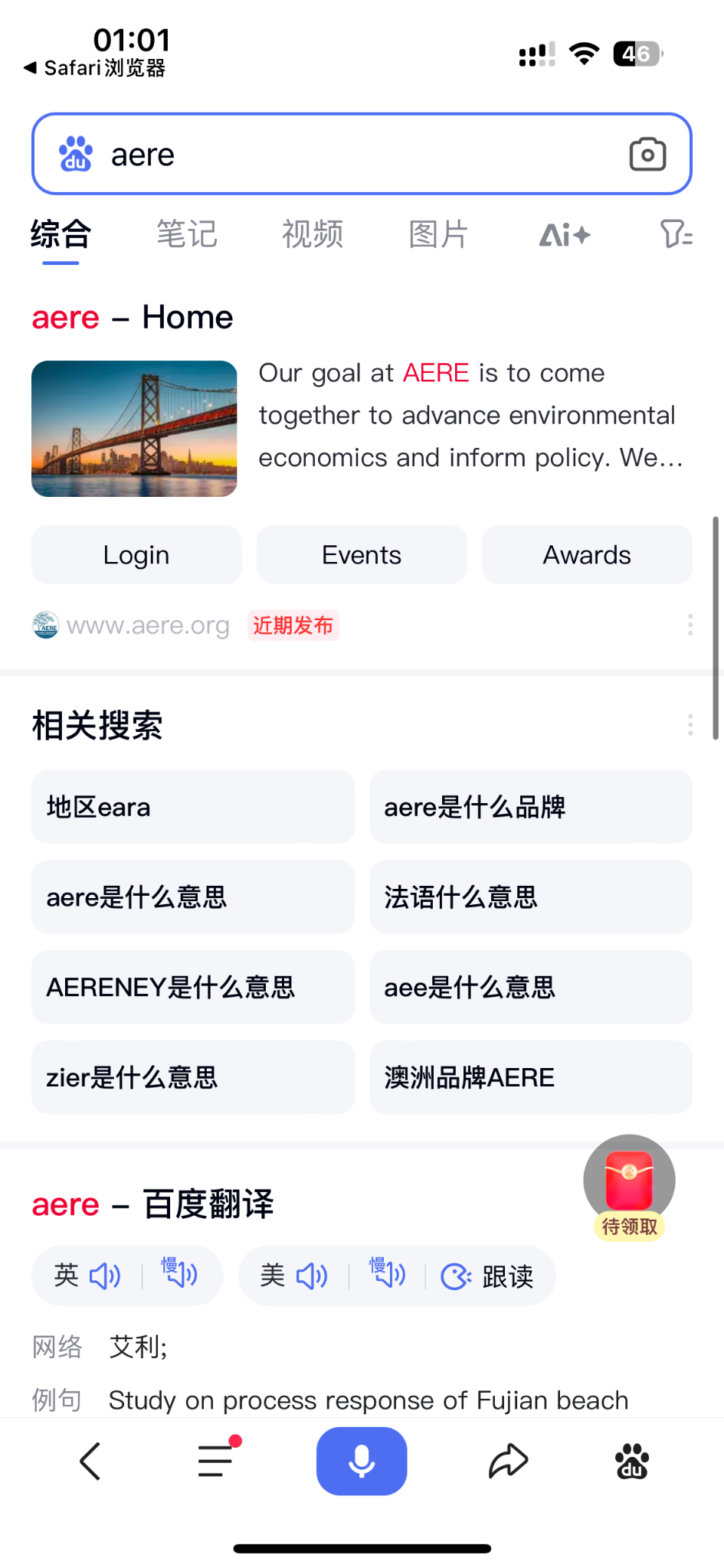Search related query aere是什么品牌
Viewport: 724px width, 1568px height.
pyautogui.click(x=530, y=807)
